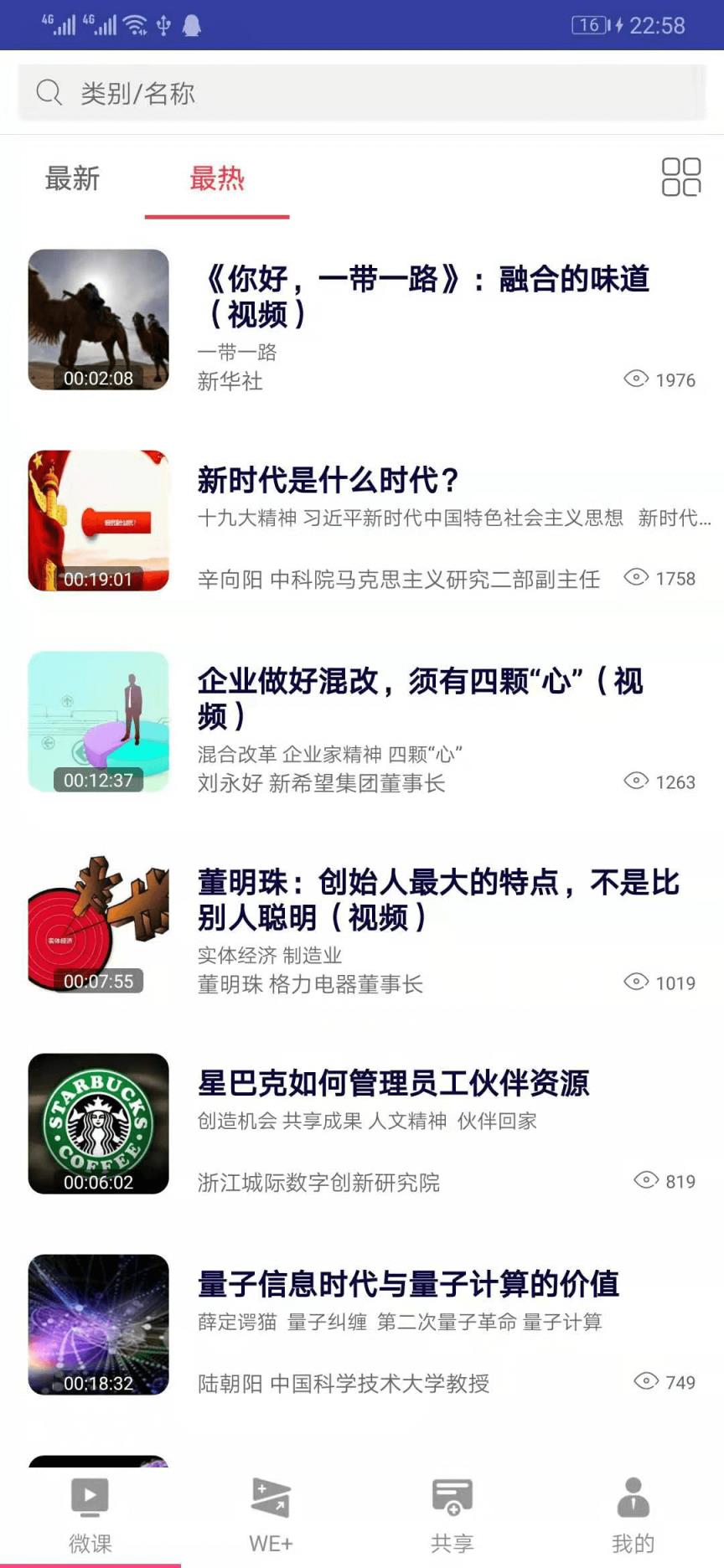Open the 我的 profile section icon
The height and width of the screenshot is (1568, 724).
tap(632, 1498)
